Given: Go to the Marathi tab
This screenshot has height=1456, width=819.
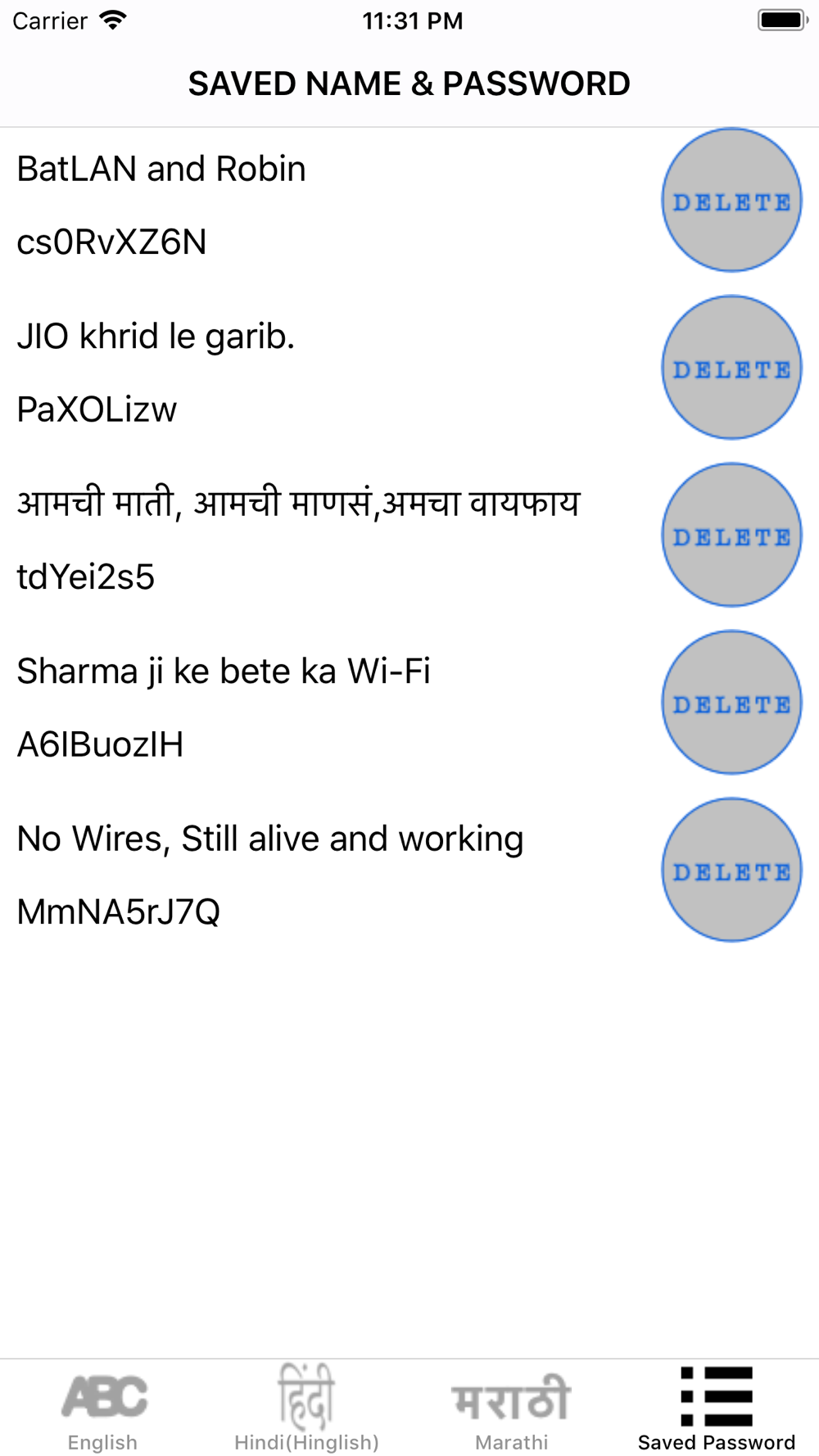Looking at the screenshot, I should (x=512, y=1409).
